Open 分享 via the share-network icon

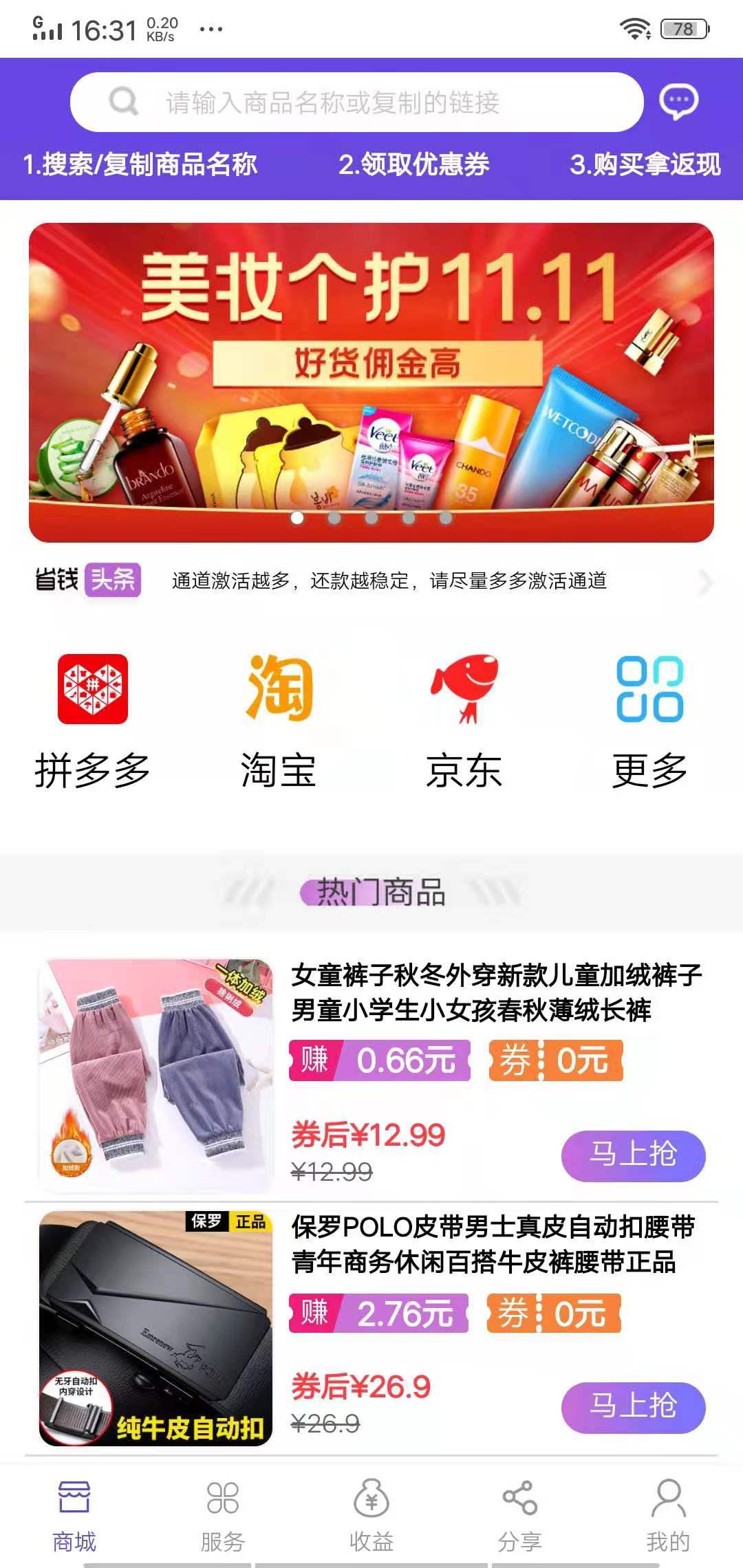point(520,1510)
